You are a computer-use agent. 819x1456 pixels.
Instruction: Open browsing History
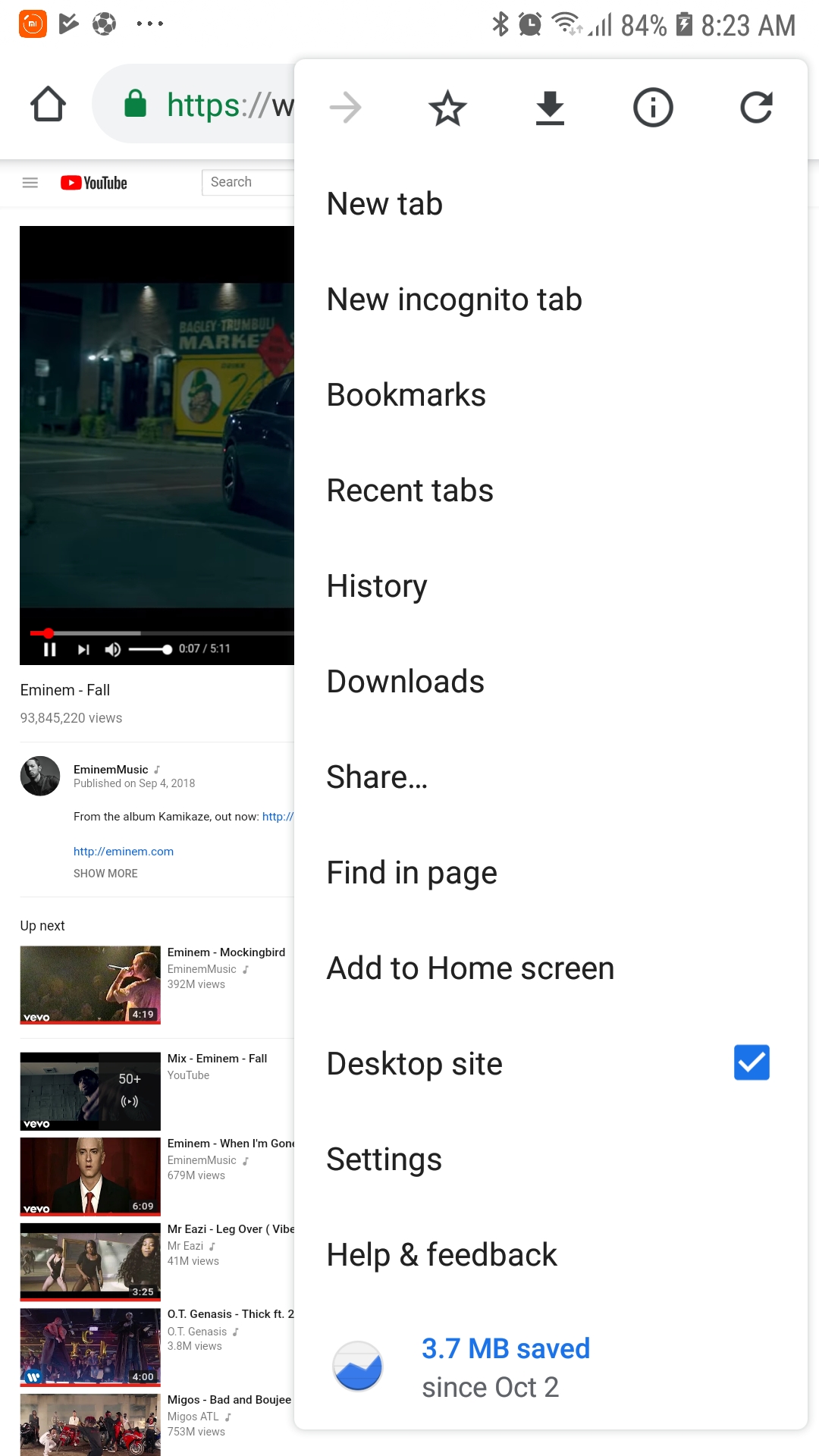click(377, 586)
